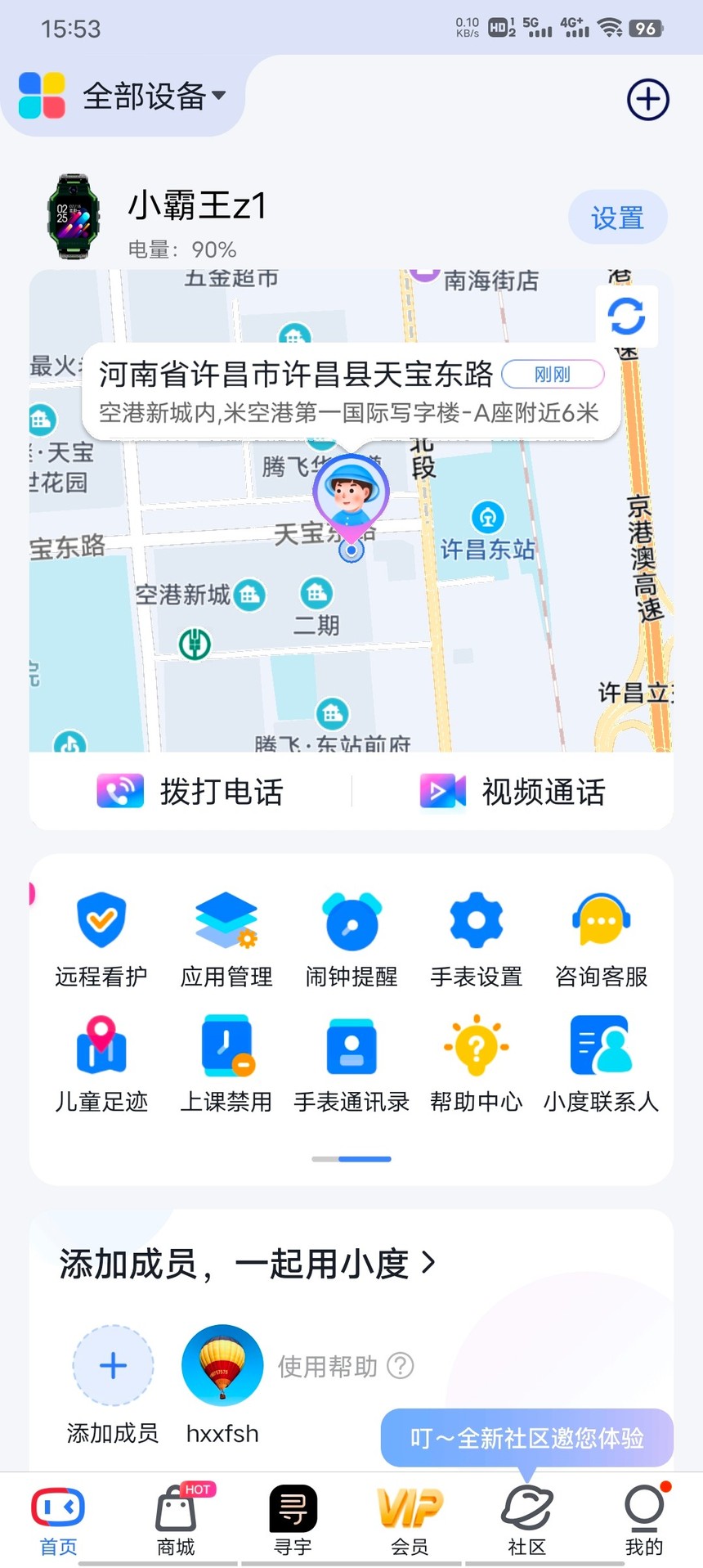The height and width of the screenshot is (1568, 703).
Task: Switch to the 社区 tab
Action: (527, 1520)
